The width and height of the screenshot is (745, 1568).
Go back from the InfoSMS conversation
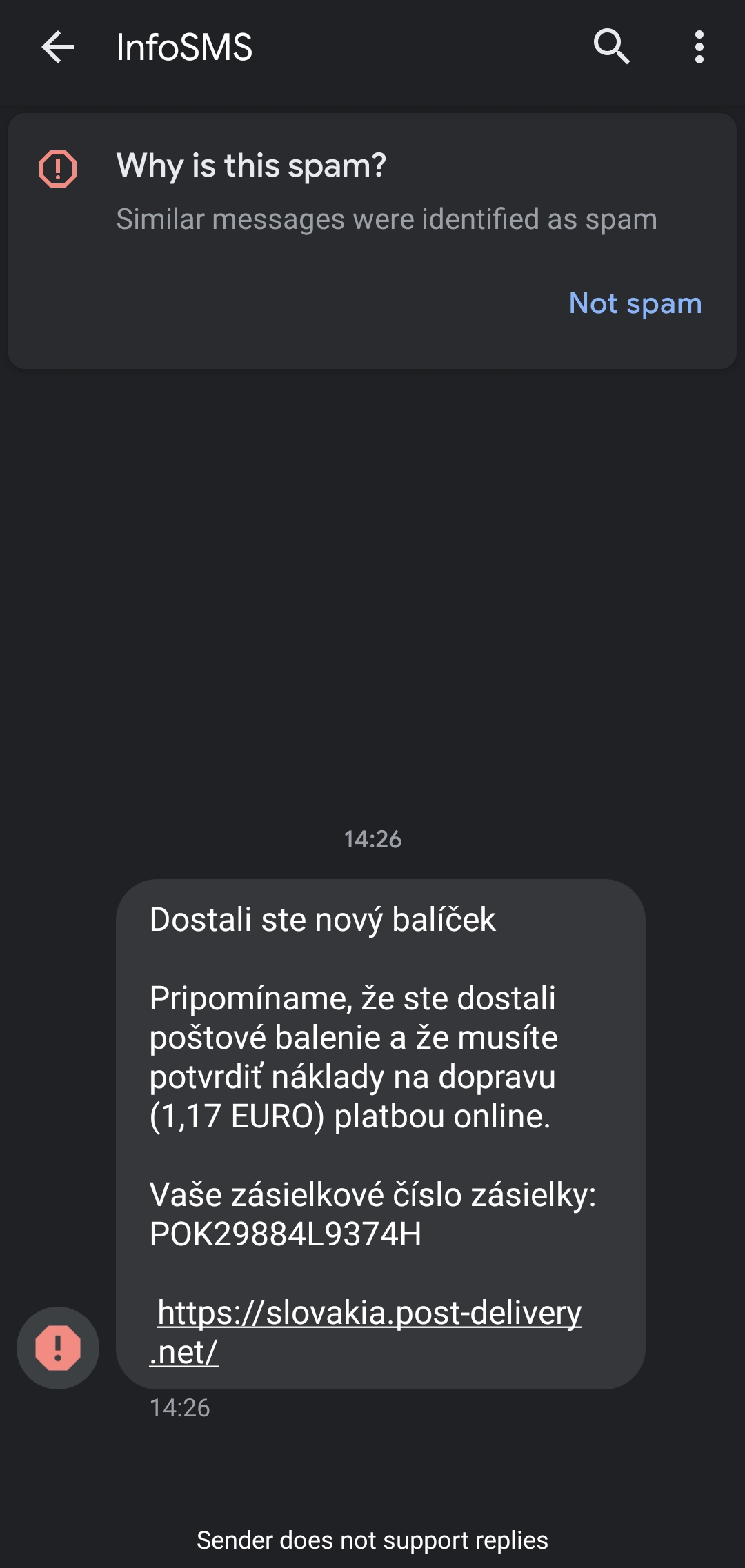[58, 48]
